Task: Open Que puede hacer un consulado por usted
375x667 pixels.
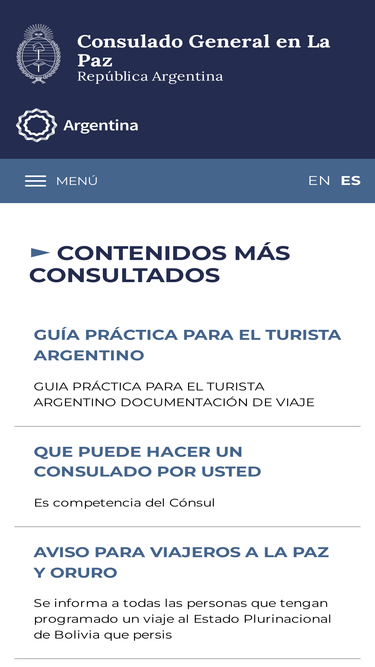Action: [147, 462]
